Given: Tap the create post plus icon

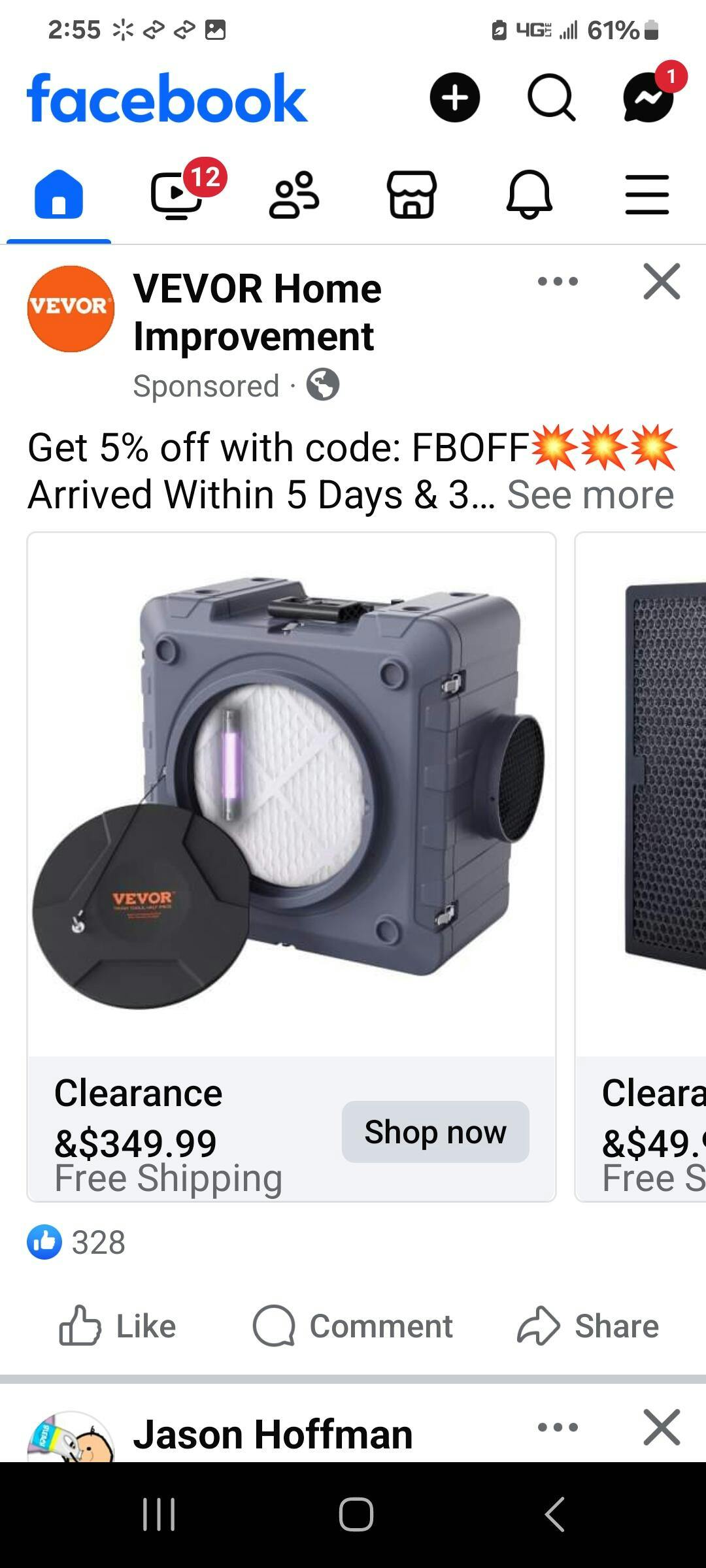Looking at the screenshot, I should pyautogui.click(x=454, y=97).
